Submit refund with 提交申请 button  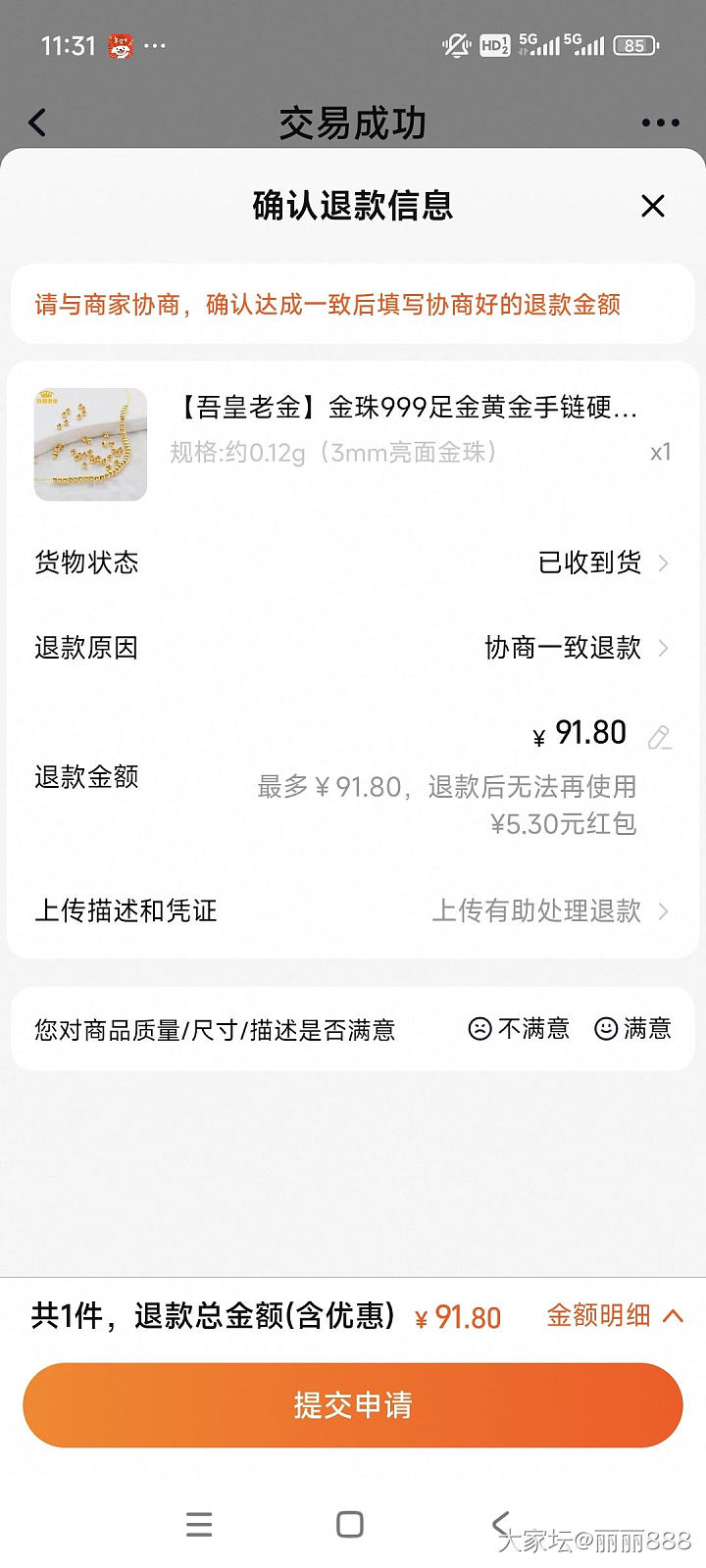pyautogui.click(x=353, y=1405)
